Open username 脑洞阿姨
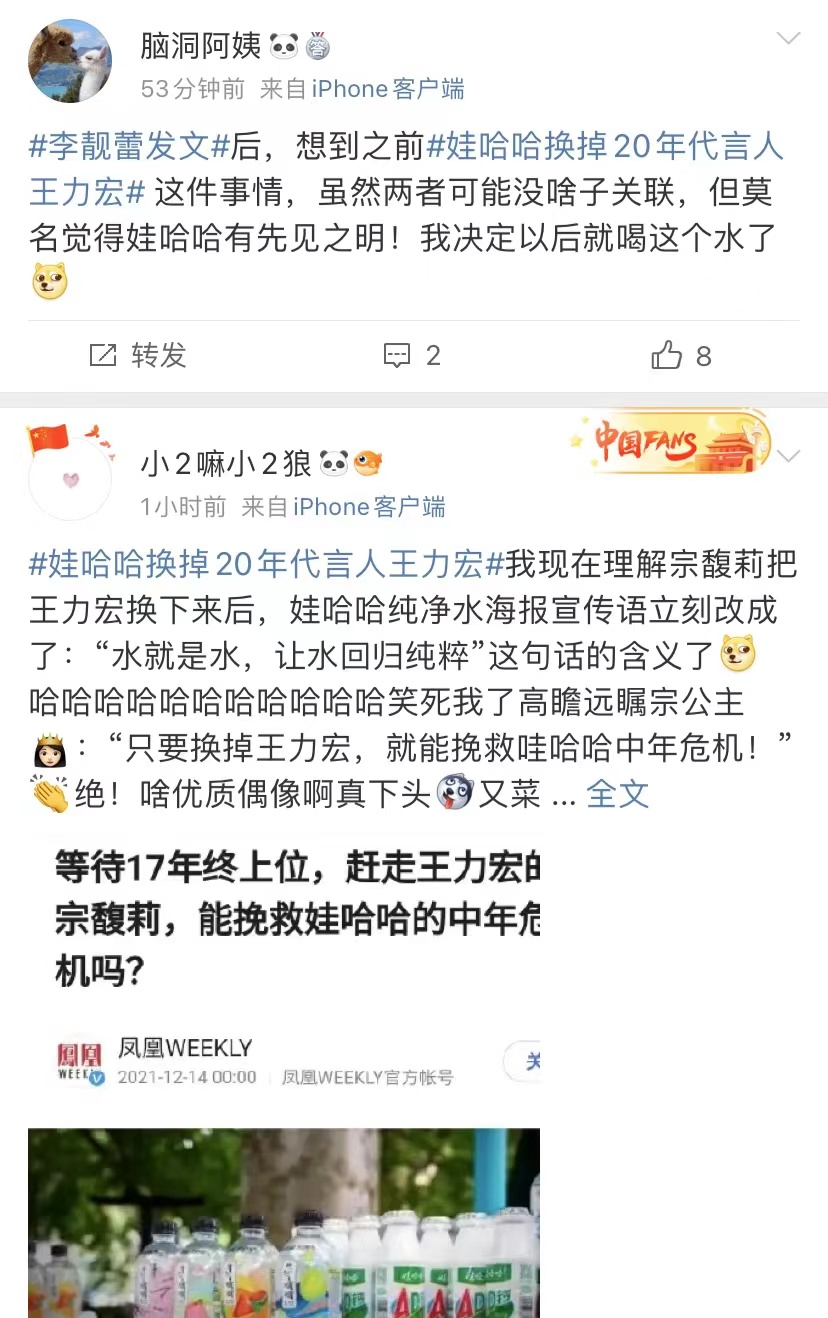The width and height of the screenshot is (828, 1318). (x=201, y=45)
